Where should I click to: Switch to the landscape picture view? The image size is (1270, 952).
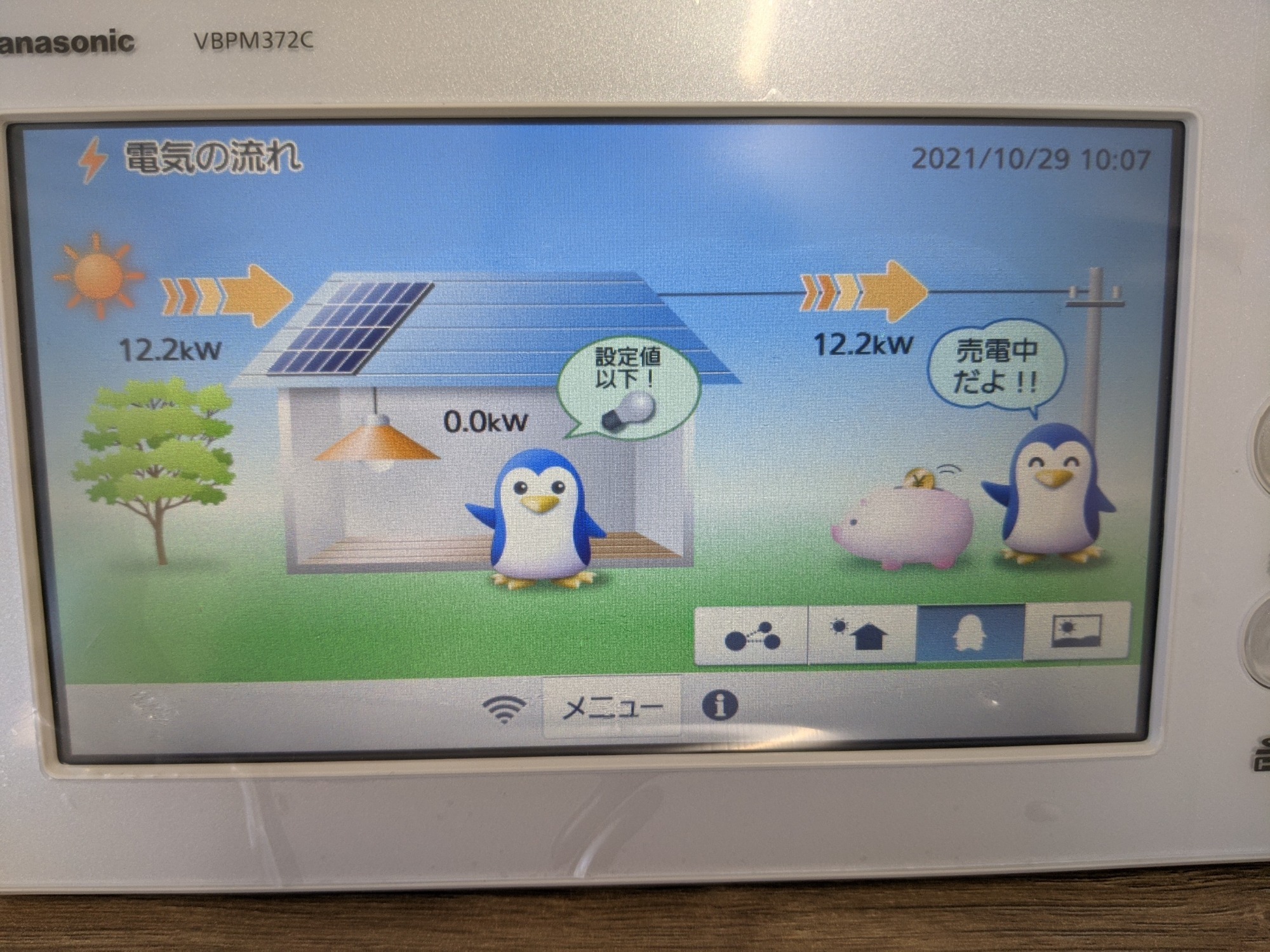pyautogui.click(x=1077, y=633)
